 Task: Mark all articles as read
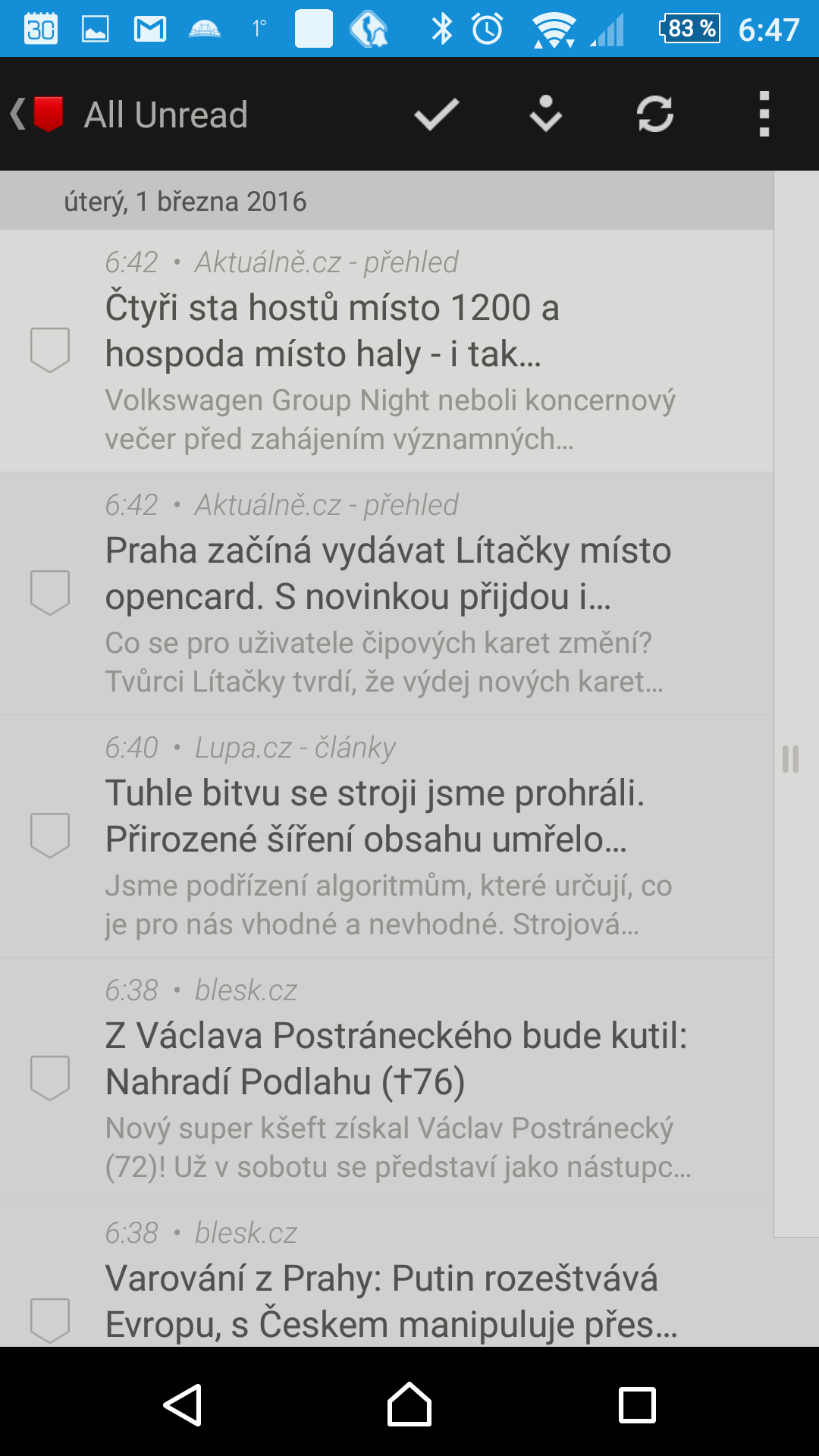(436, 115)
